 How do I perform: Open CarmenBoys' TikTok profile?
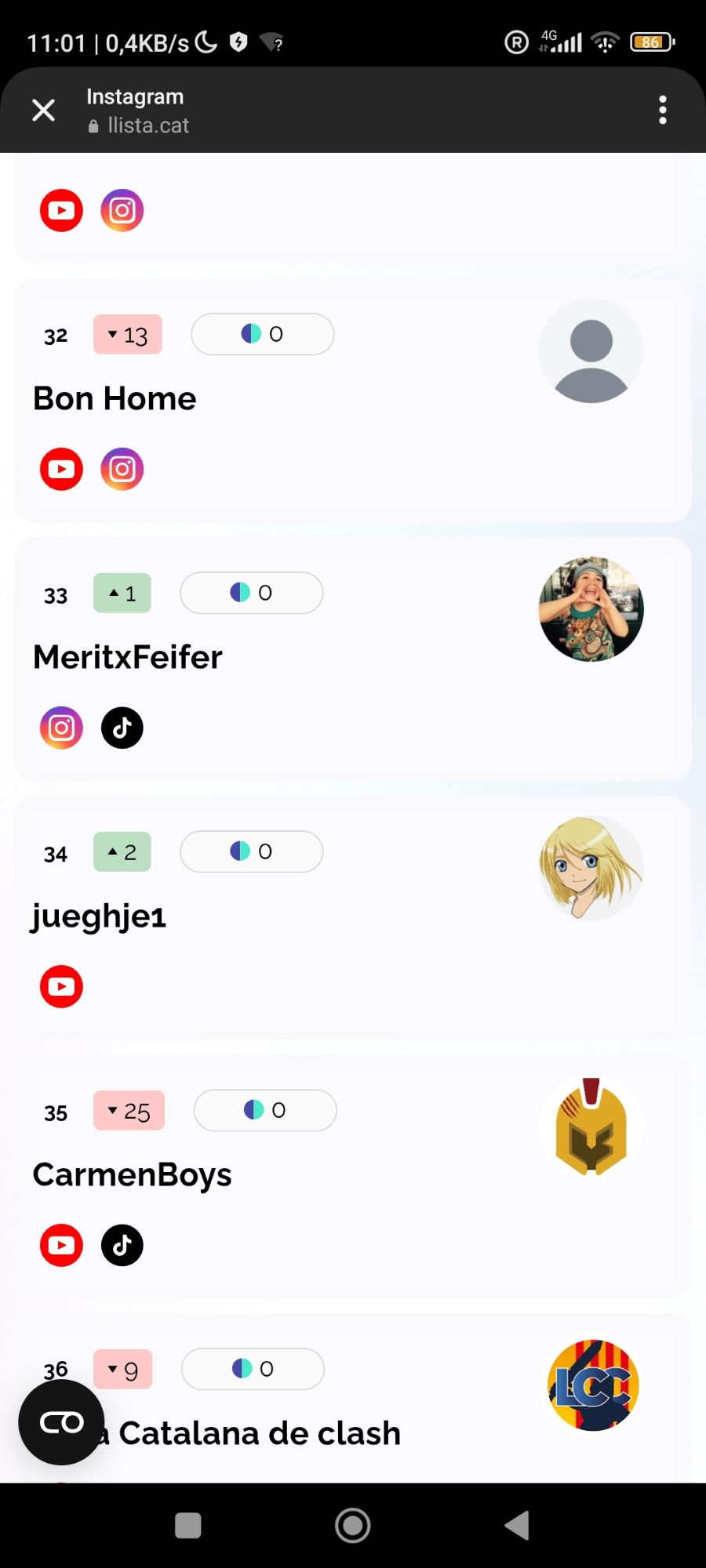[122, 1245]
